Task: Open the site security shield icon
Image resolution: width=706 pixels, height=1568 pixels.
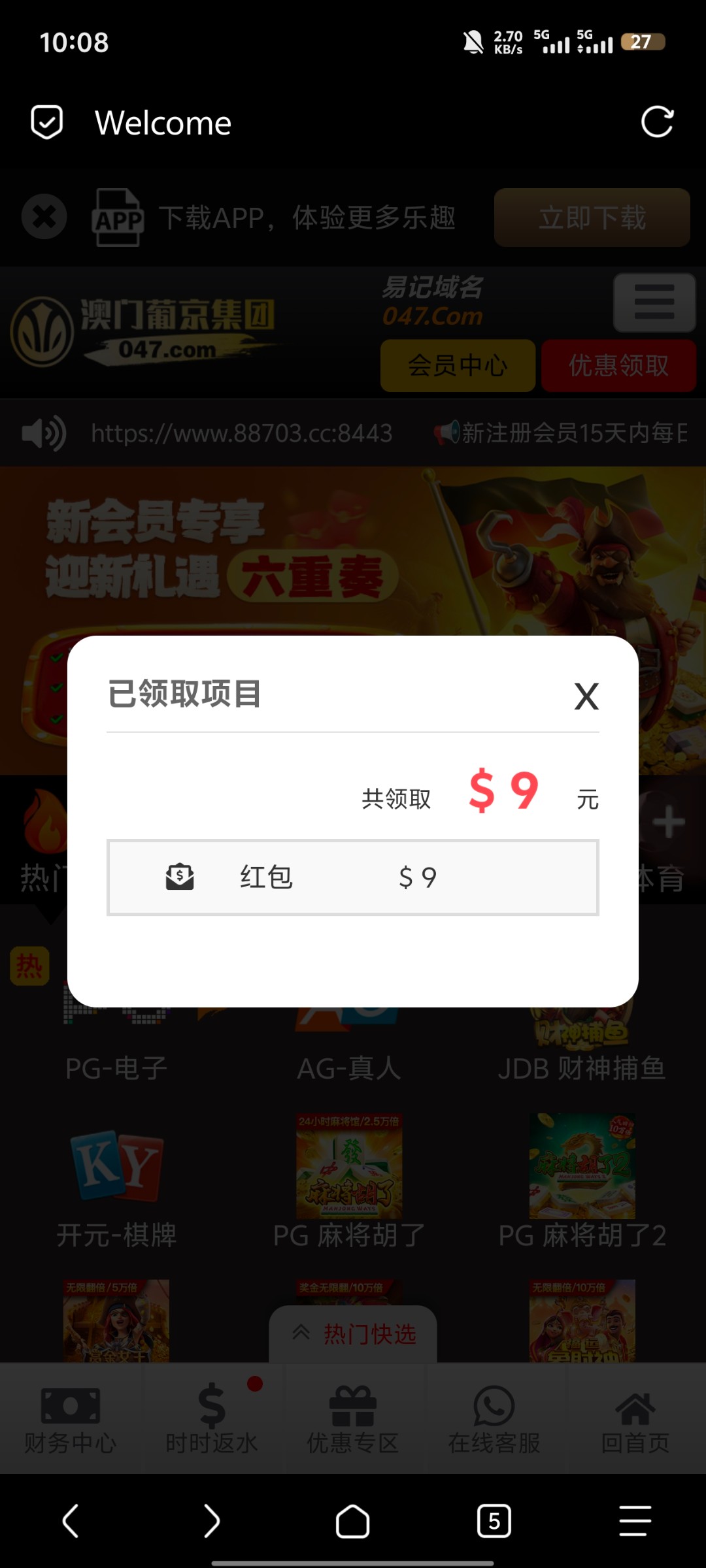Action: [47, 122]
